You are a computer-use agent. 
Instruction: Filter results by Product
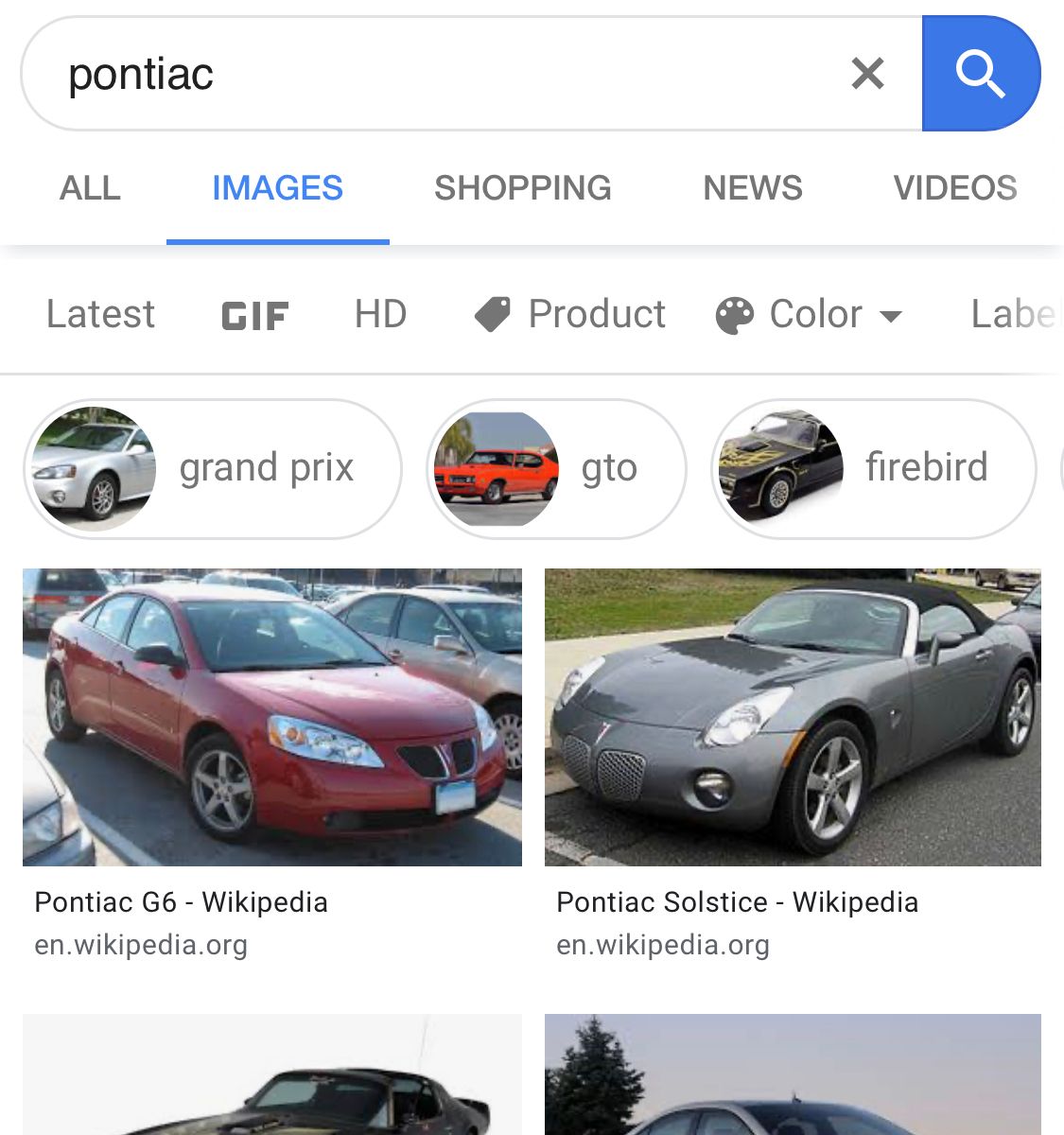click(570, 314)
